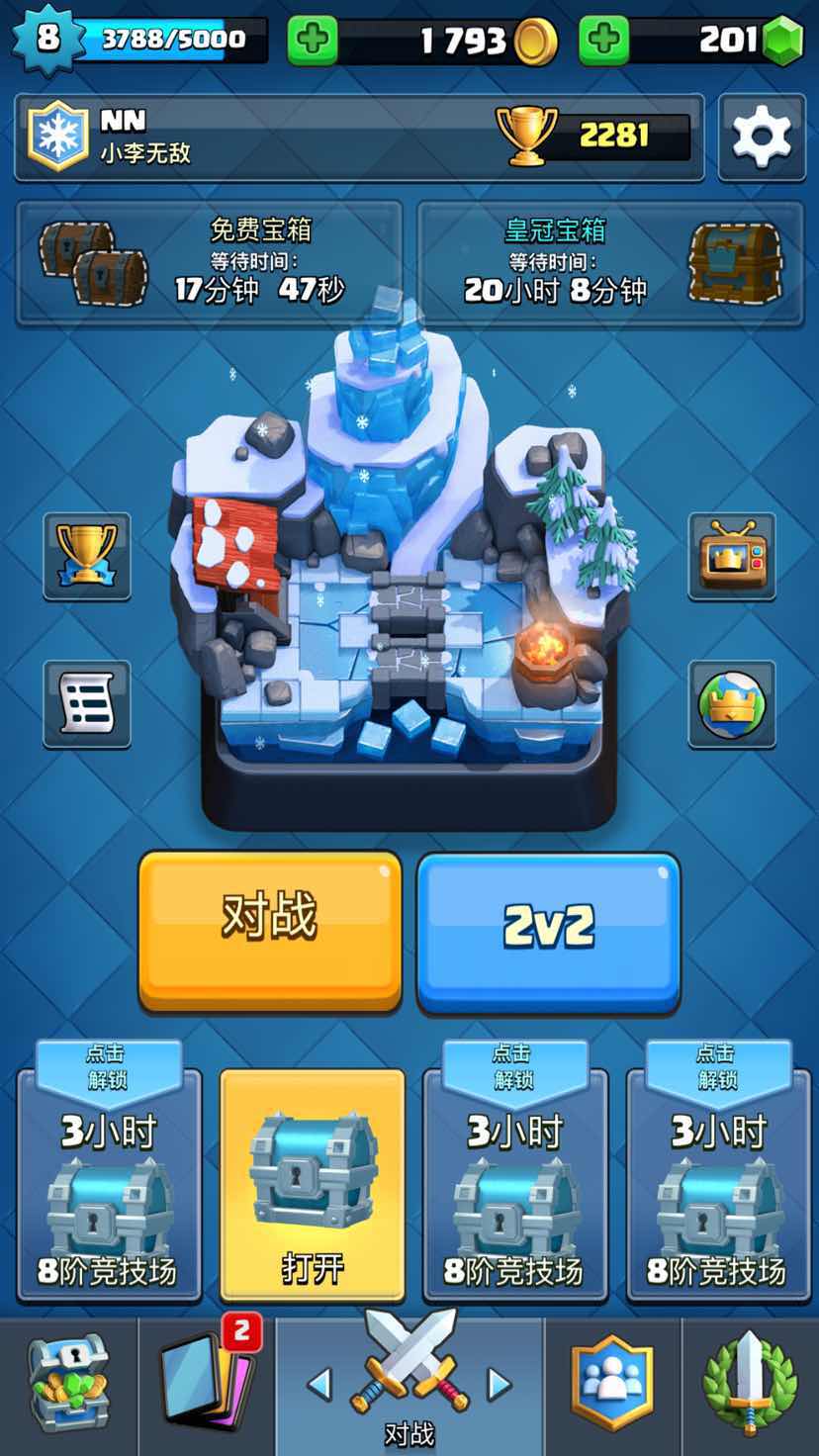Open the free chest (免费宝箱) panel

(210, 263)
